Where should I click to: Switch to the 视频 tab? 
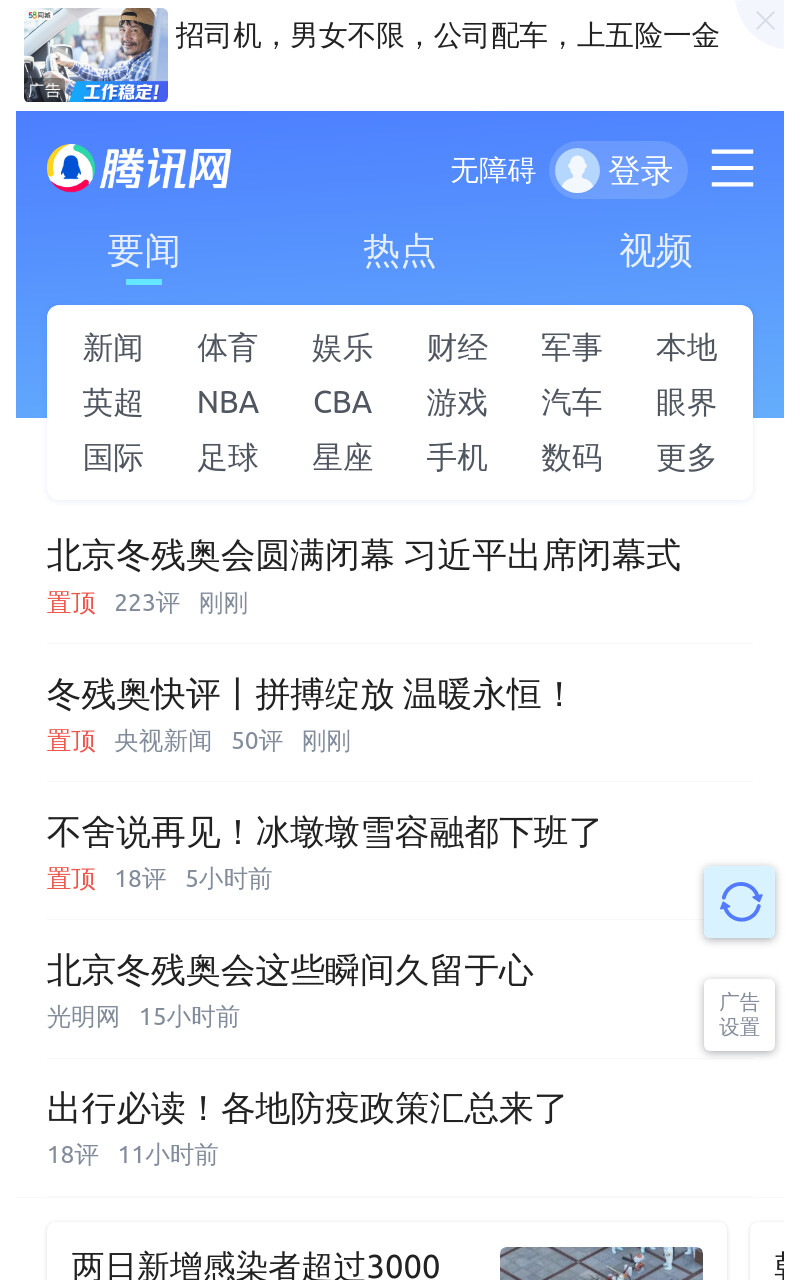pyautogui.click(x=656, y=250)
